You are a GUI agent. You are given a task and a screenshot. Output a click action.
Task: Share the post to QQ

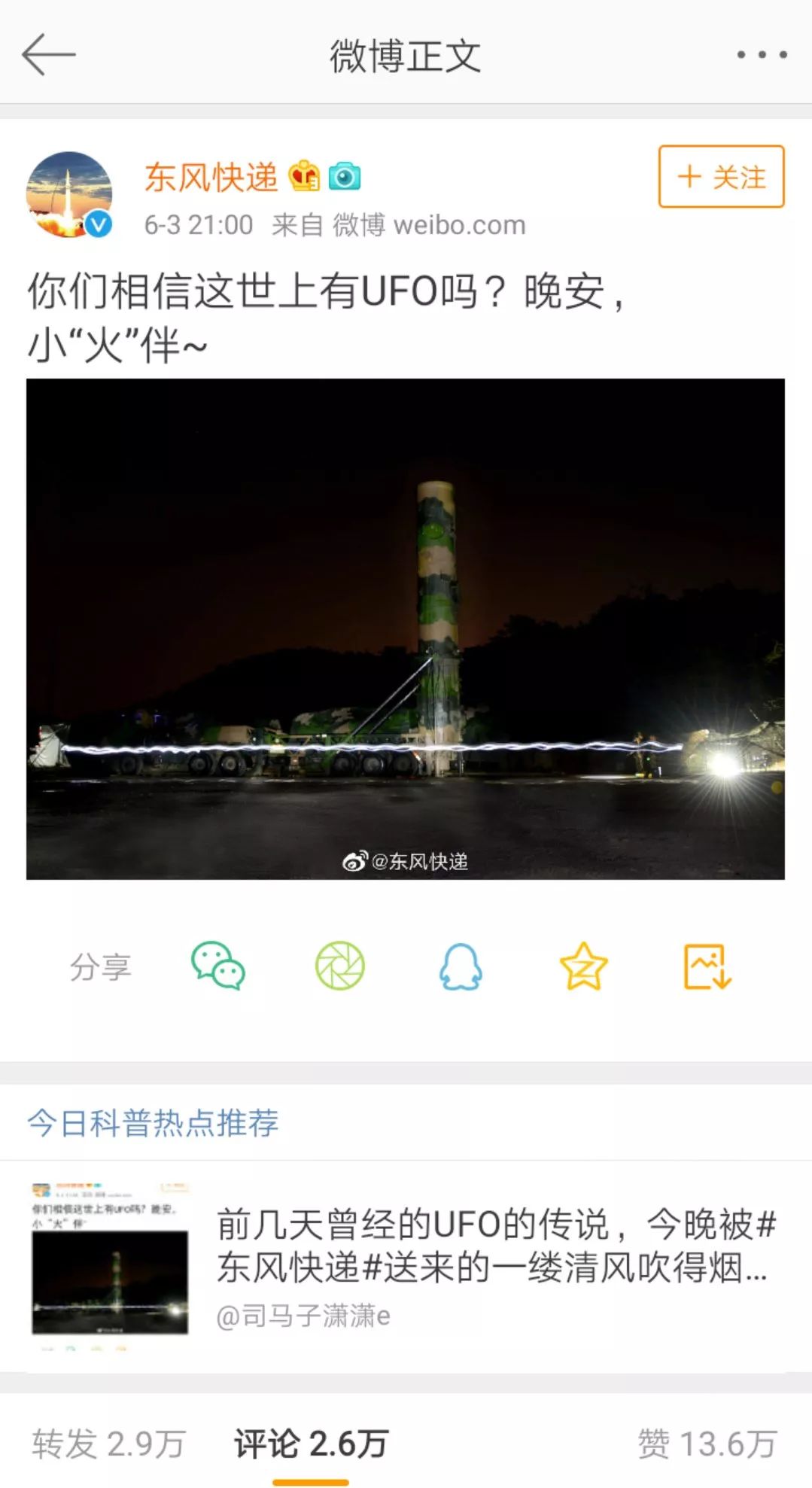tap(461, 966)
